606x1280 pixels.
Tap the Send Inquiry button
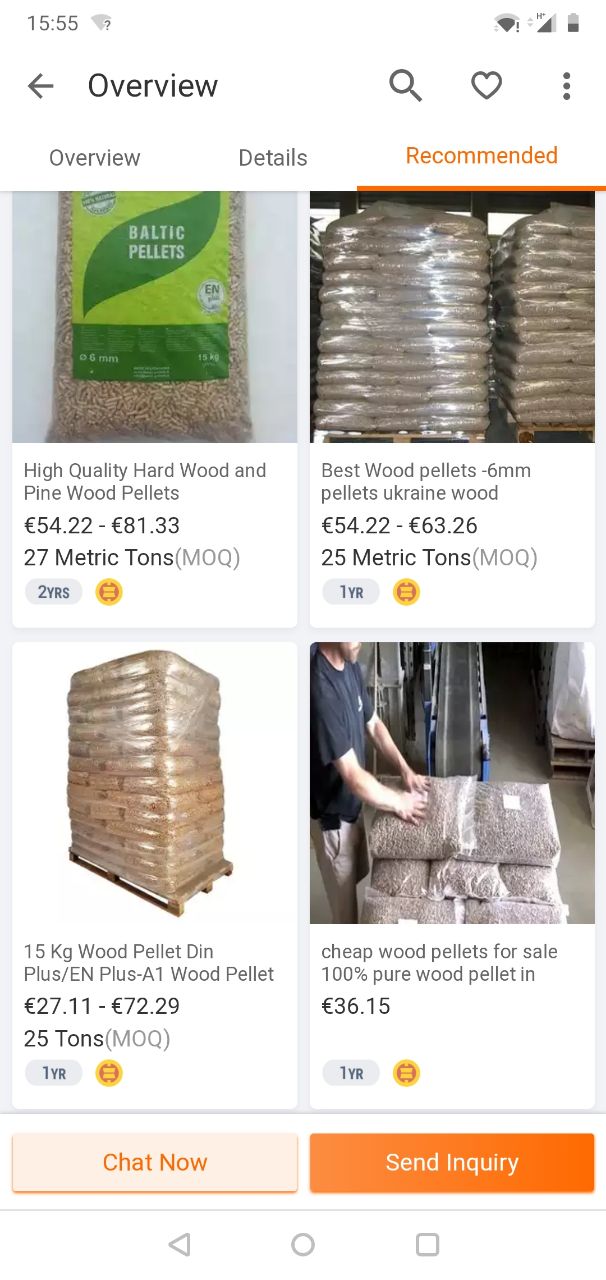(452, 1162)
